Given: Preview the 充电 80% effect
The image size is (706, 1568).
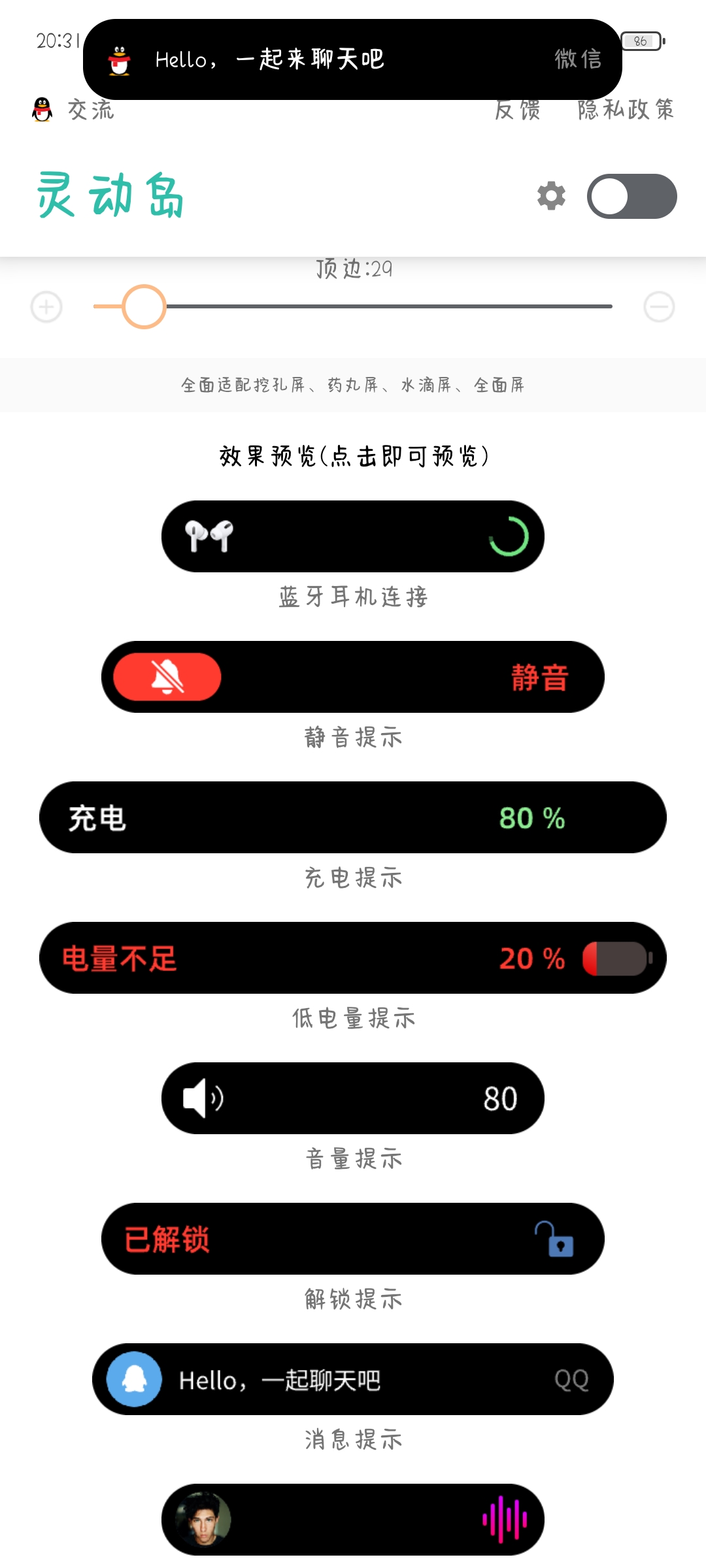Looking at the screenshot, I should pos(352,817).
